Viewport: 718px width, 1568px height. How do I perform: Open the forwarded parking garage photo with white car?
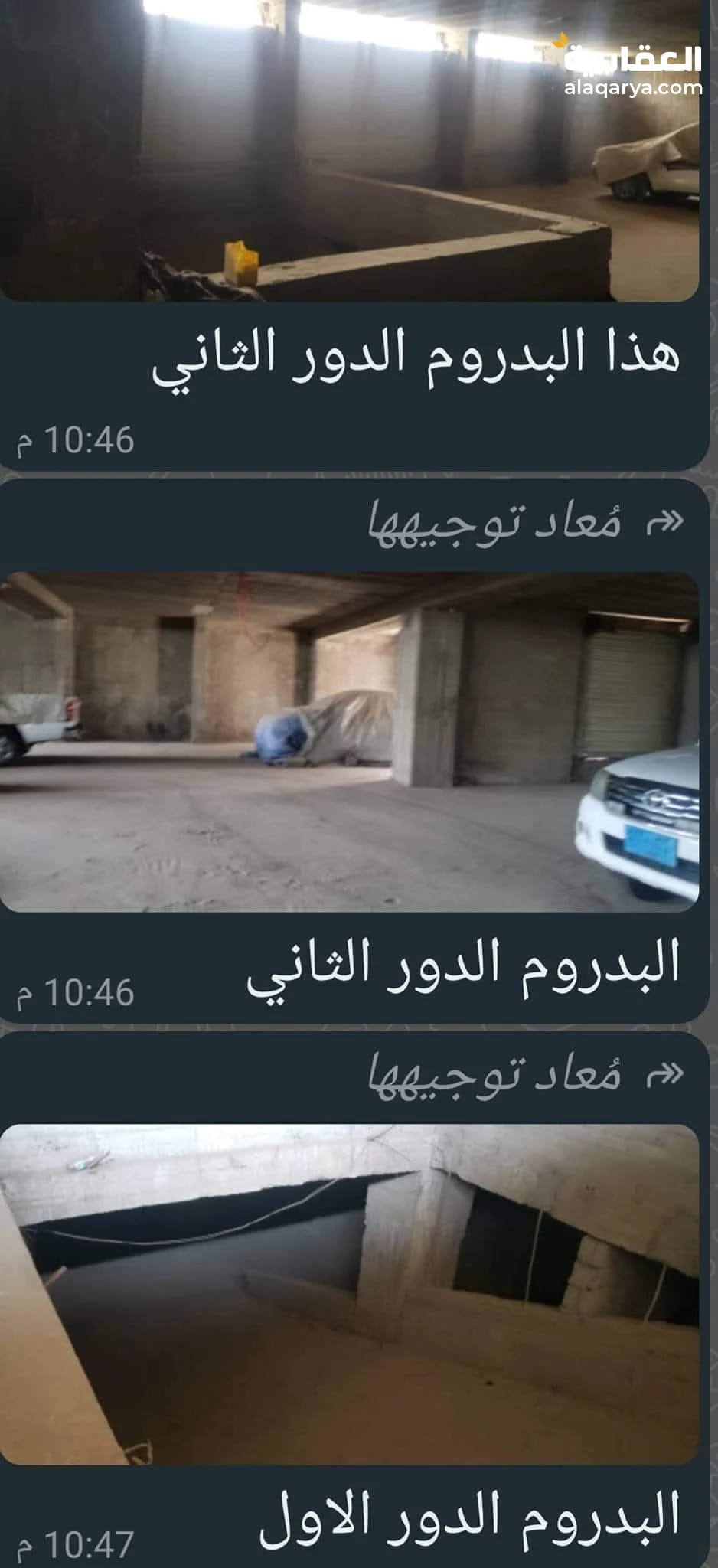349,741
